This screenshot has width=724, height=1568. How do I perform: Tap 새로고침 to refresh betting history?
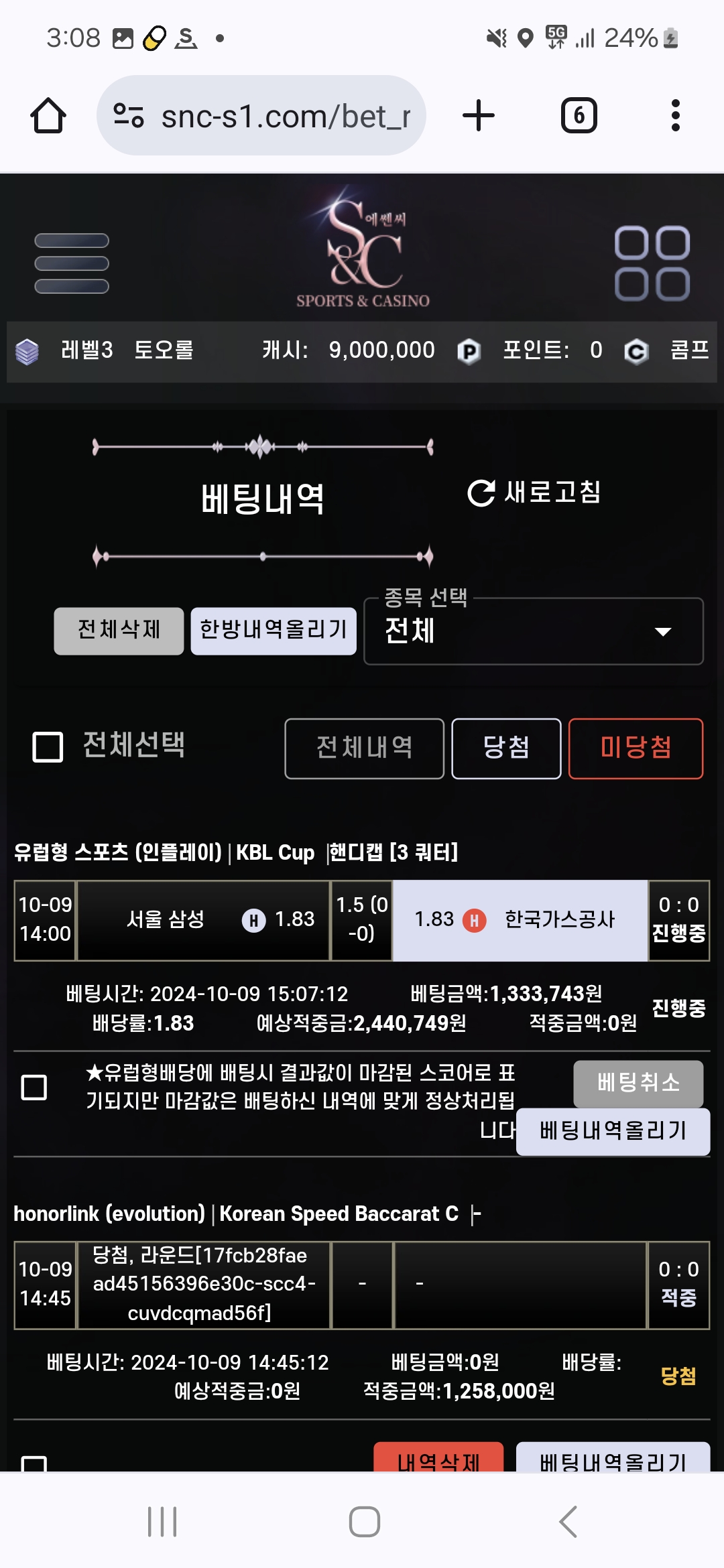(534, 493)
